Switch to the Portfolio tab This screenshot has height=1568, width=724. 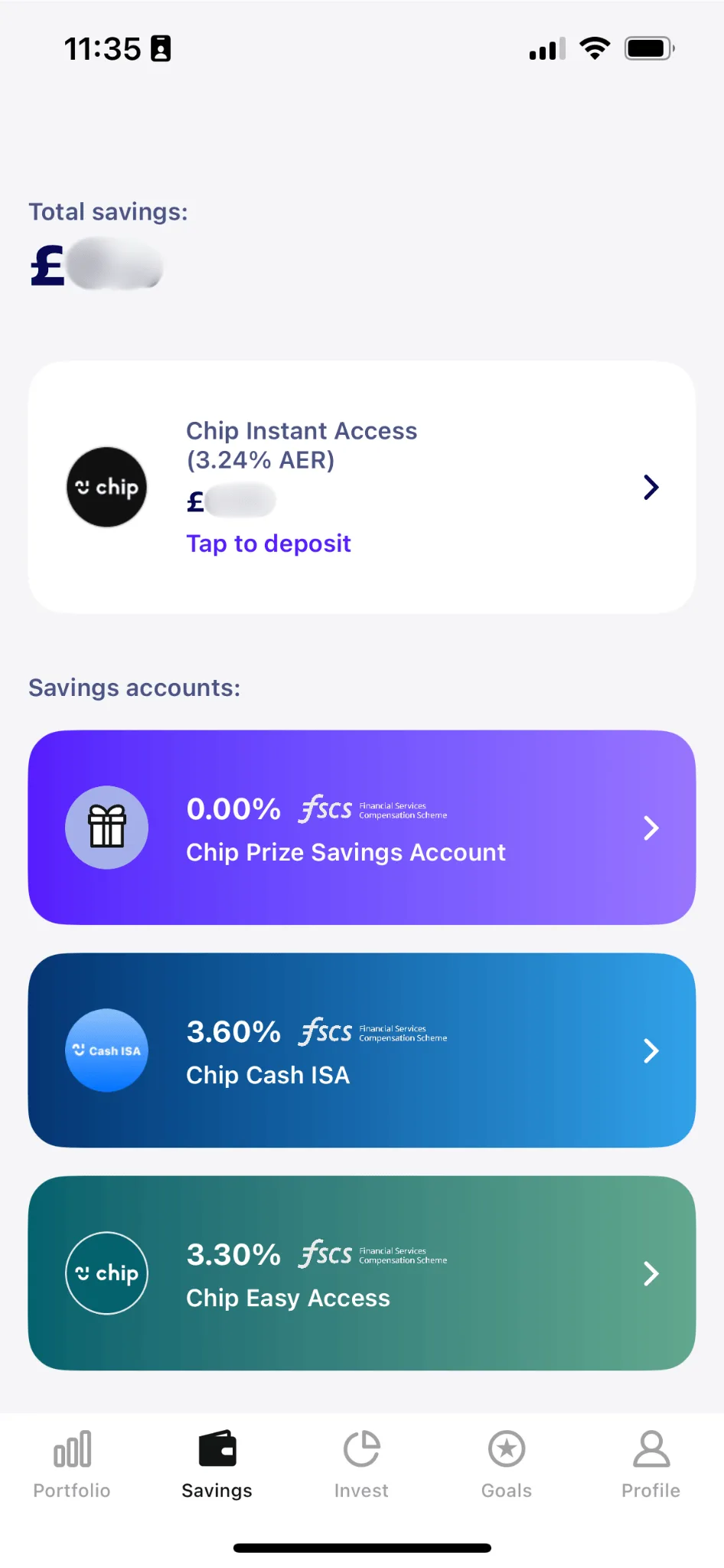point(72,1464)
